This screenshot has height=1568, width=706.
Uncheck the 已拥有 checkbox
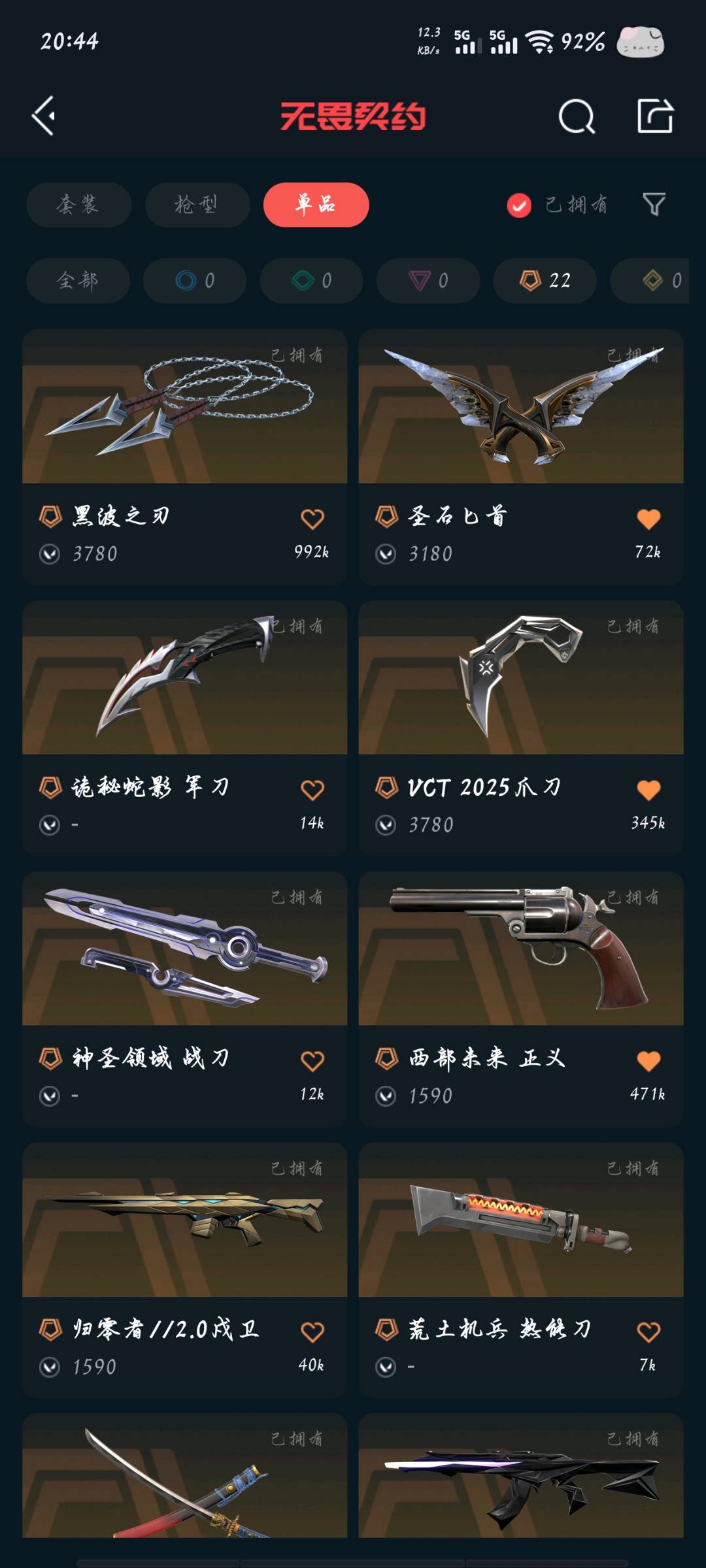coord(519,205)
